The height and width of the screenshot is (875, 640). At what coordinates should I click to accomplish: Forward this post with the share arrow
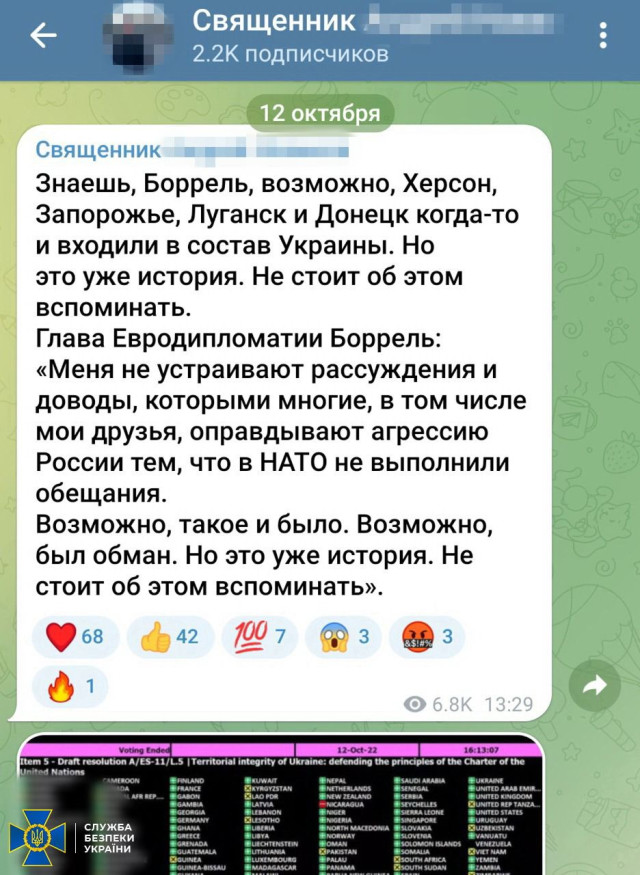(595, 685)
